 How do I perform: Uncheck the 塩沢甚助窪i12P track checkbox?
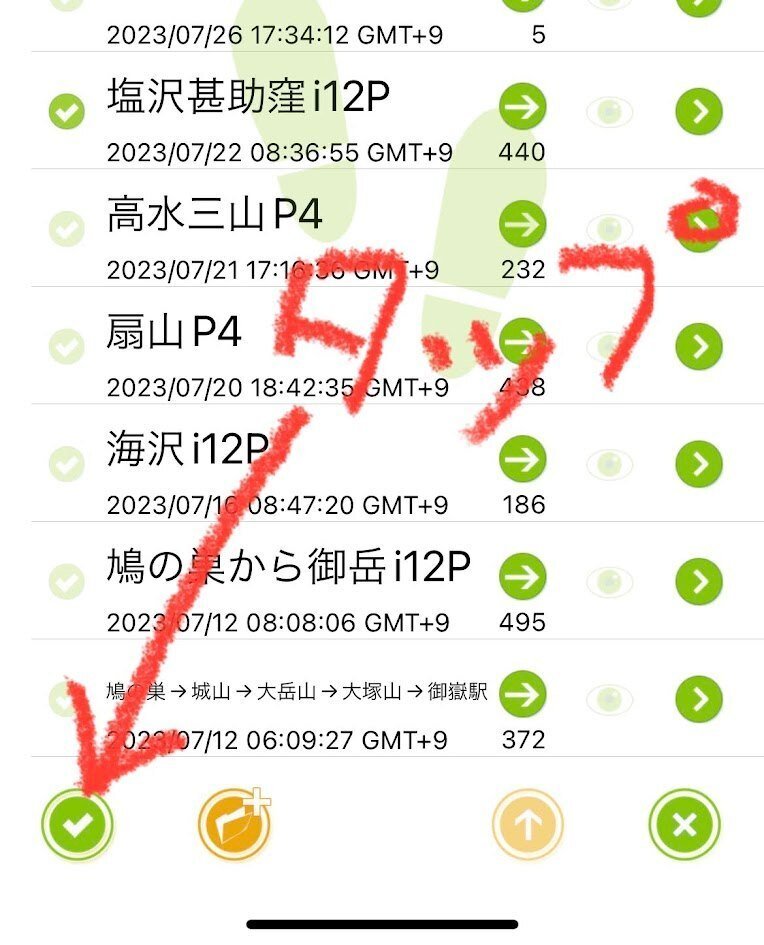tap(66, 112)
